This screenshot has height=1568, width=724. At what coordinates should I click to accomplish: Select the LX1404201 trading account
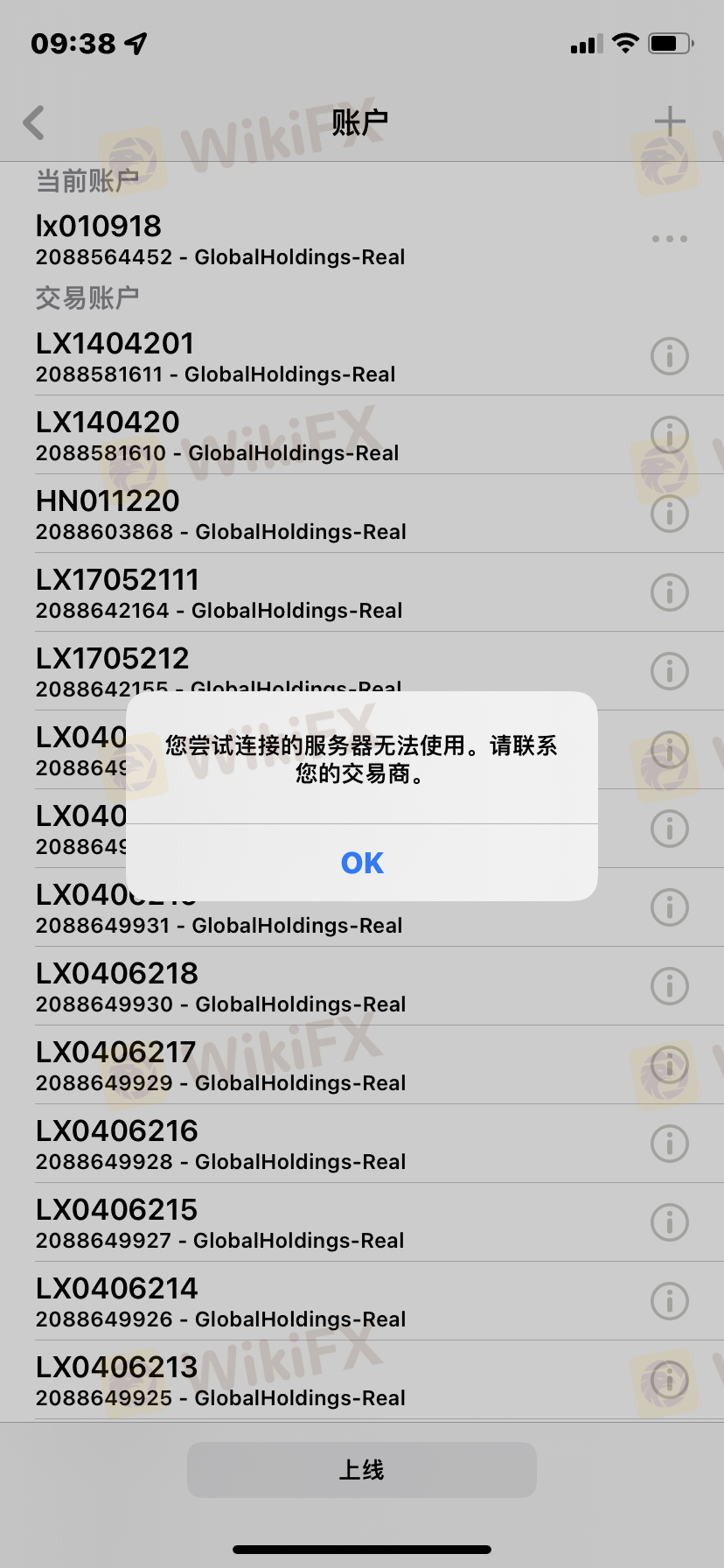click(362, 356)
